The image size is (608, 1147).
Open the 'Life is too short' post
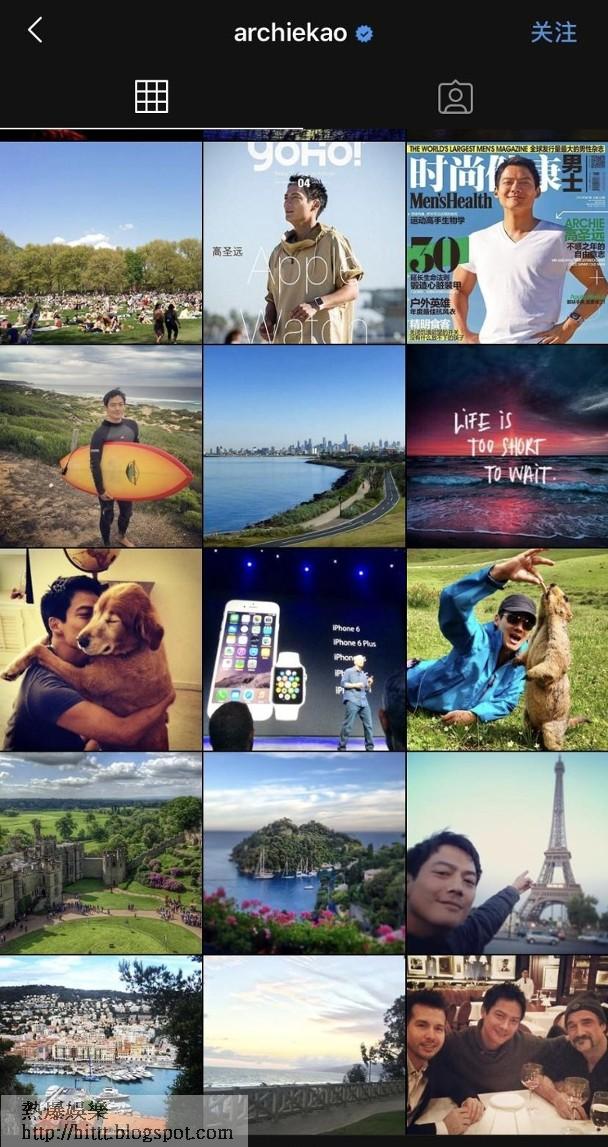(x=507, y=446)
